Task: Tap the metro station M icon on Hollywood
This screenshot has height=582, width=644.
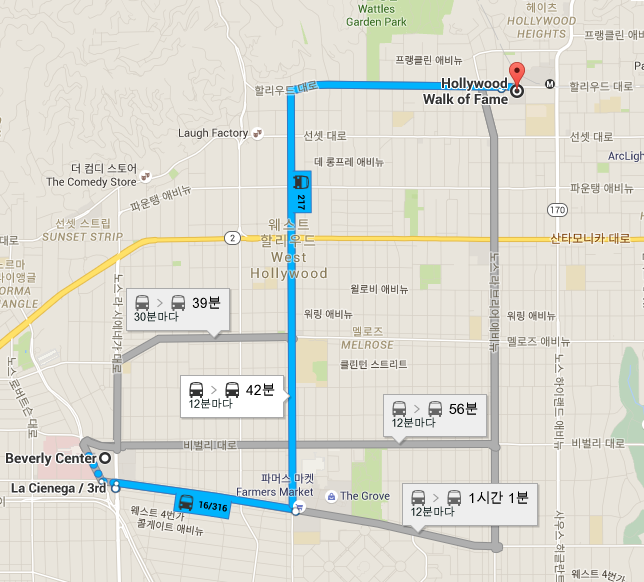Action: 550,85
